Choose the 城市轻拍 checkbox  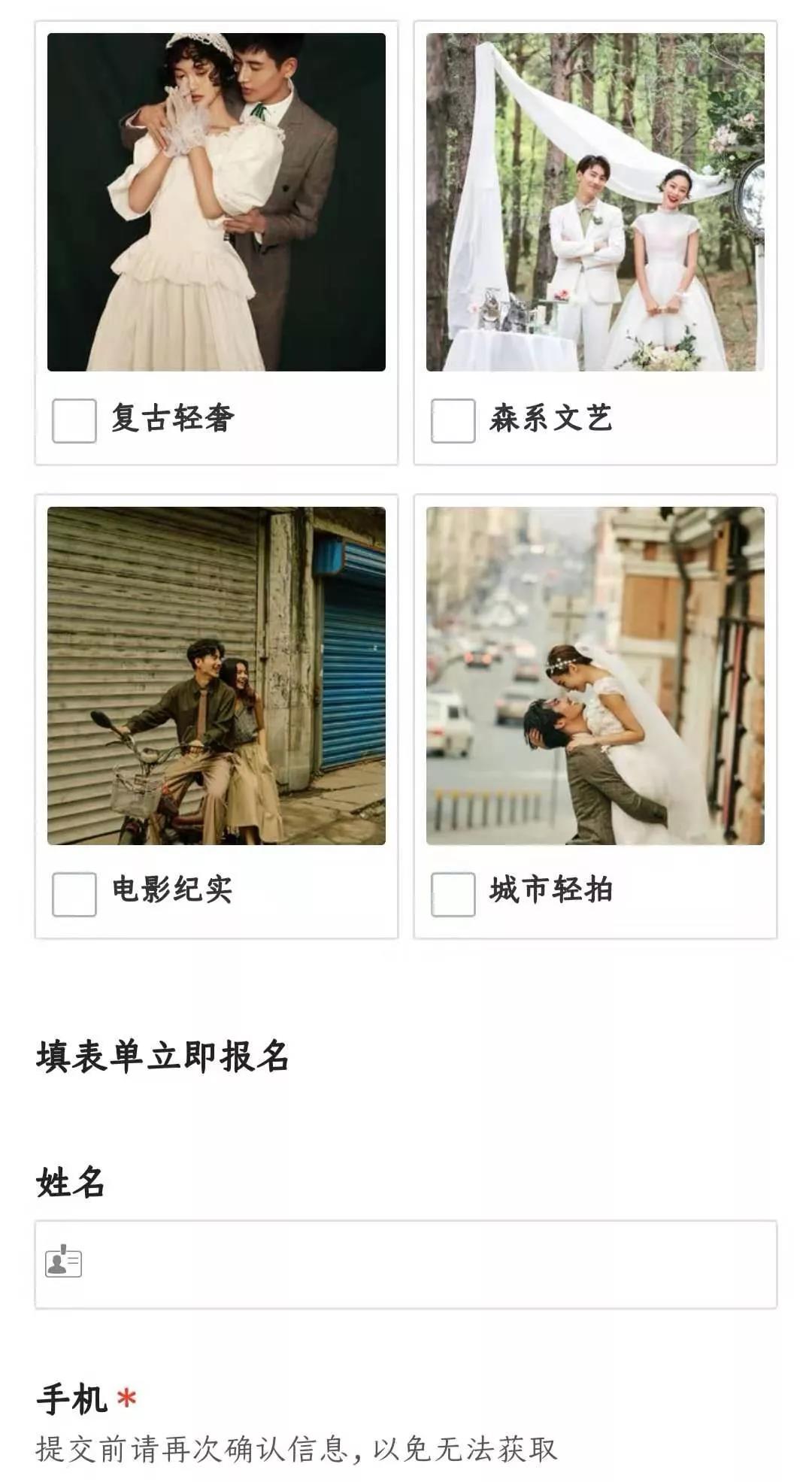453,894
